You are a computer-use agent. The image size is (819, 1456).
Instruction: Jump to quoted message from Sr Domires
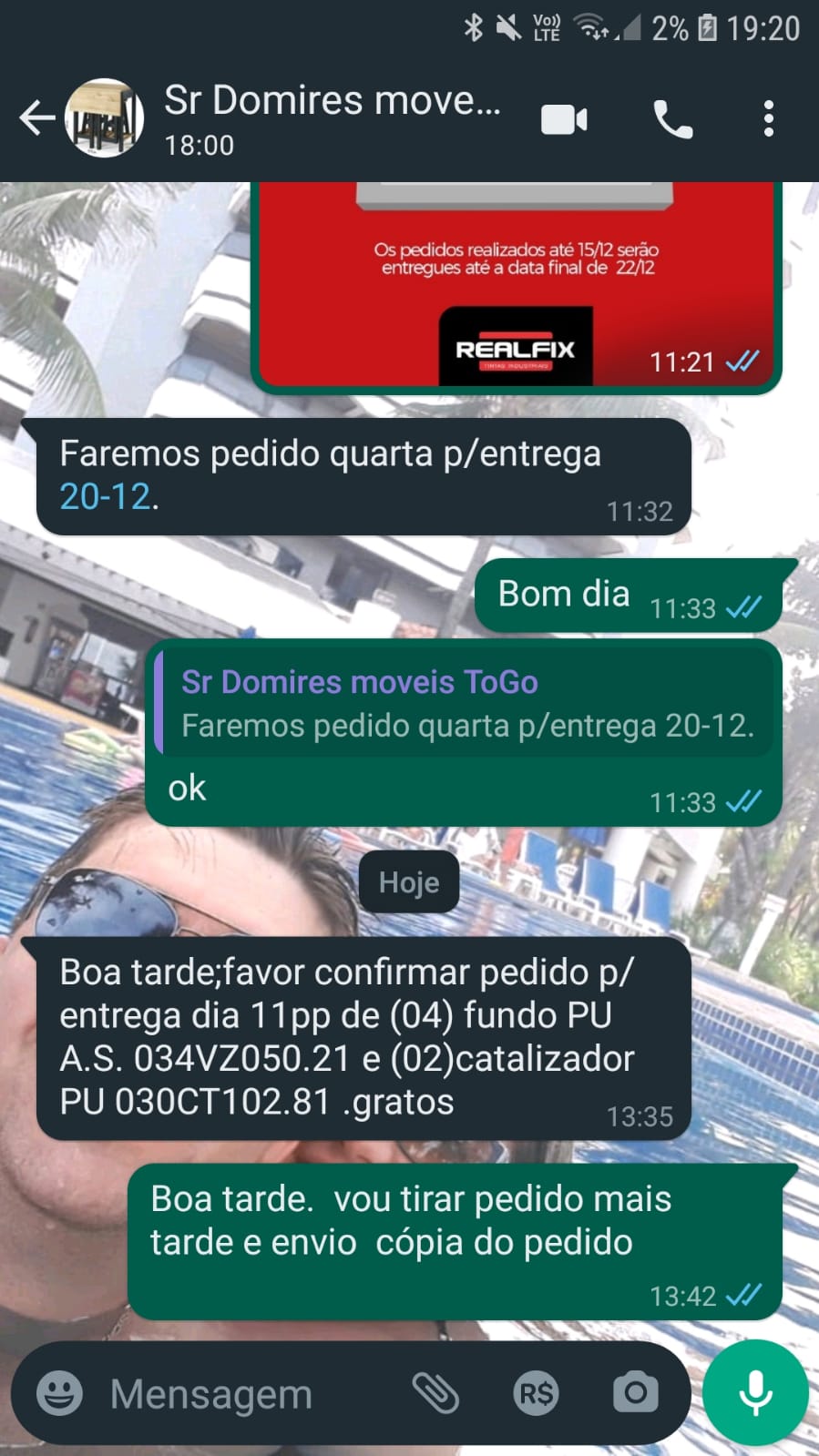465,704
